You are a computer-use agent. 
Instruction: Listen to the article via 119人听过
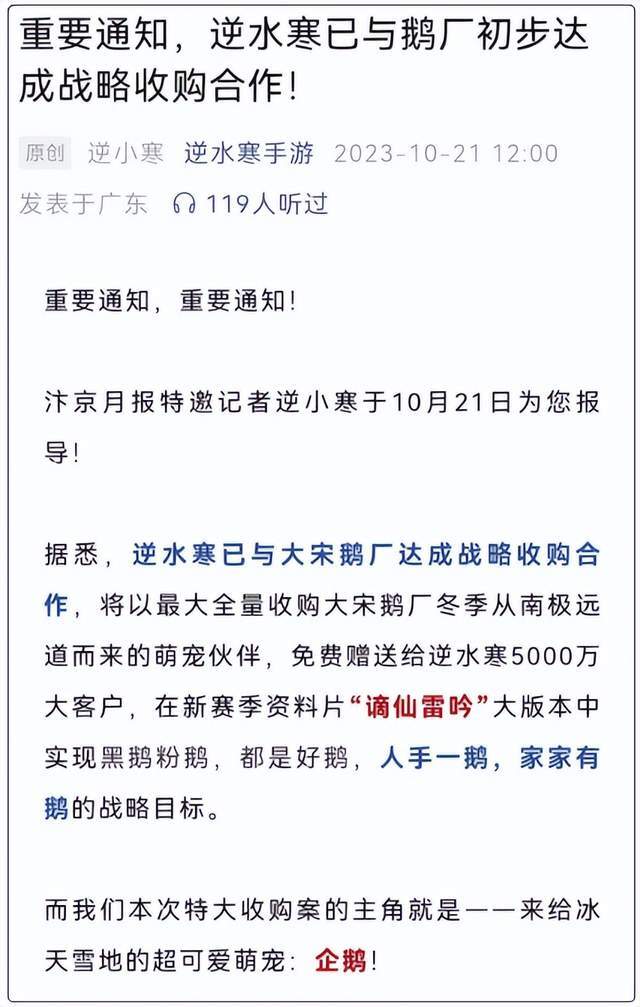pos(251,204)
